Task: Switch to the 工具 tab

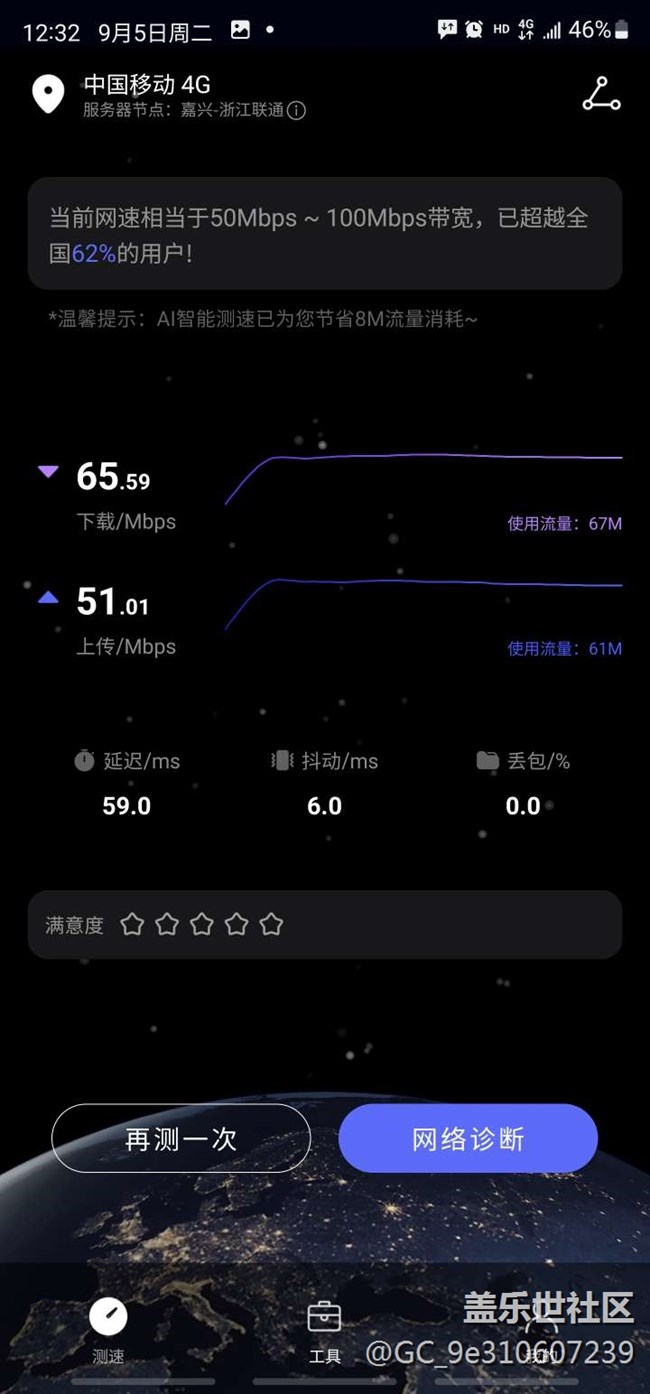Action: click(x=324, y=1330)
